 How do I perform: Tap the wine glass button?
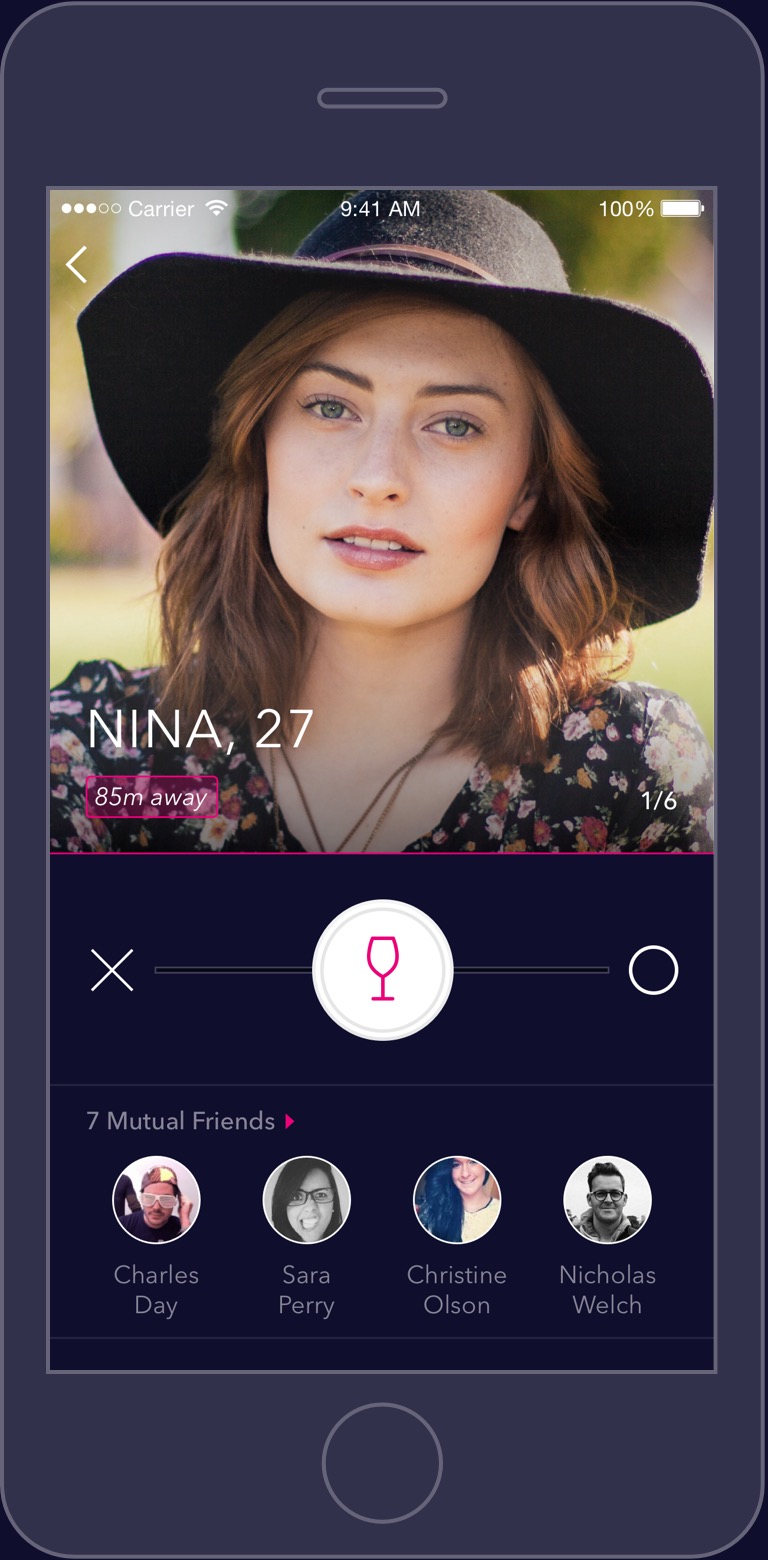click(383, 970)
